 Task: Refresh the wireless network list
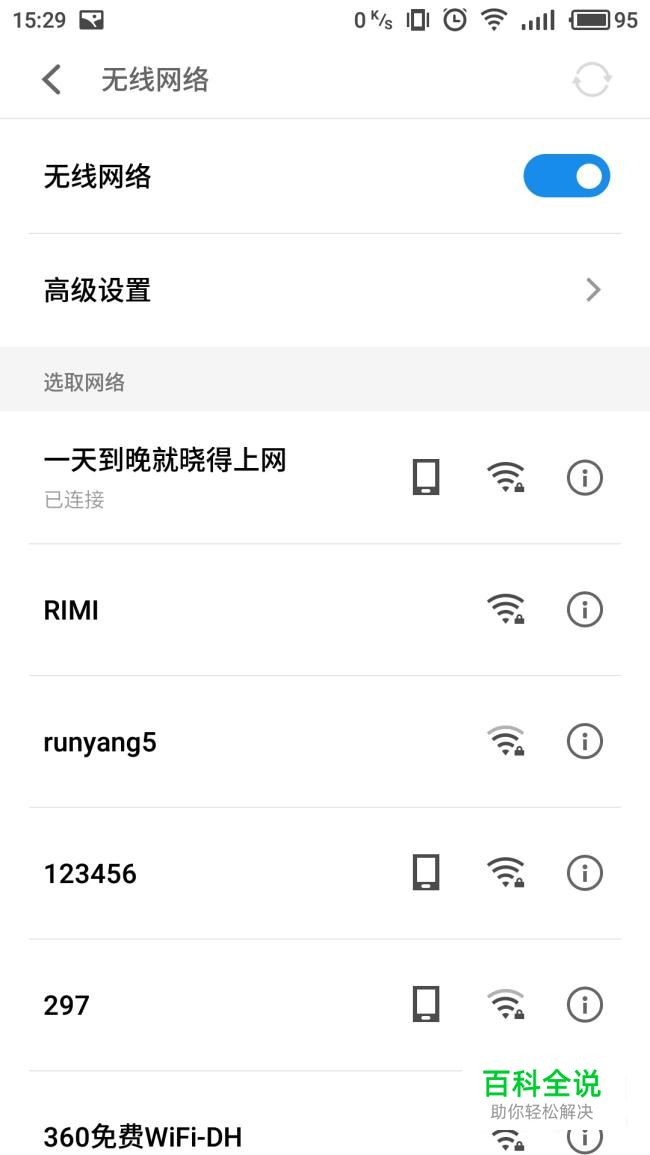(591, 80)
